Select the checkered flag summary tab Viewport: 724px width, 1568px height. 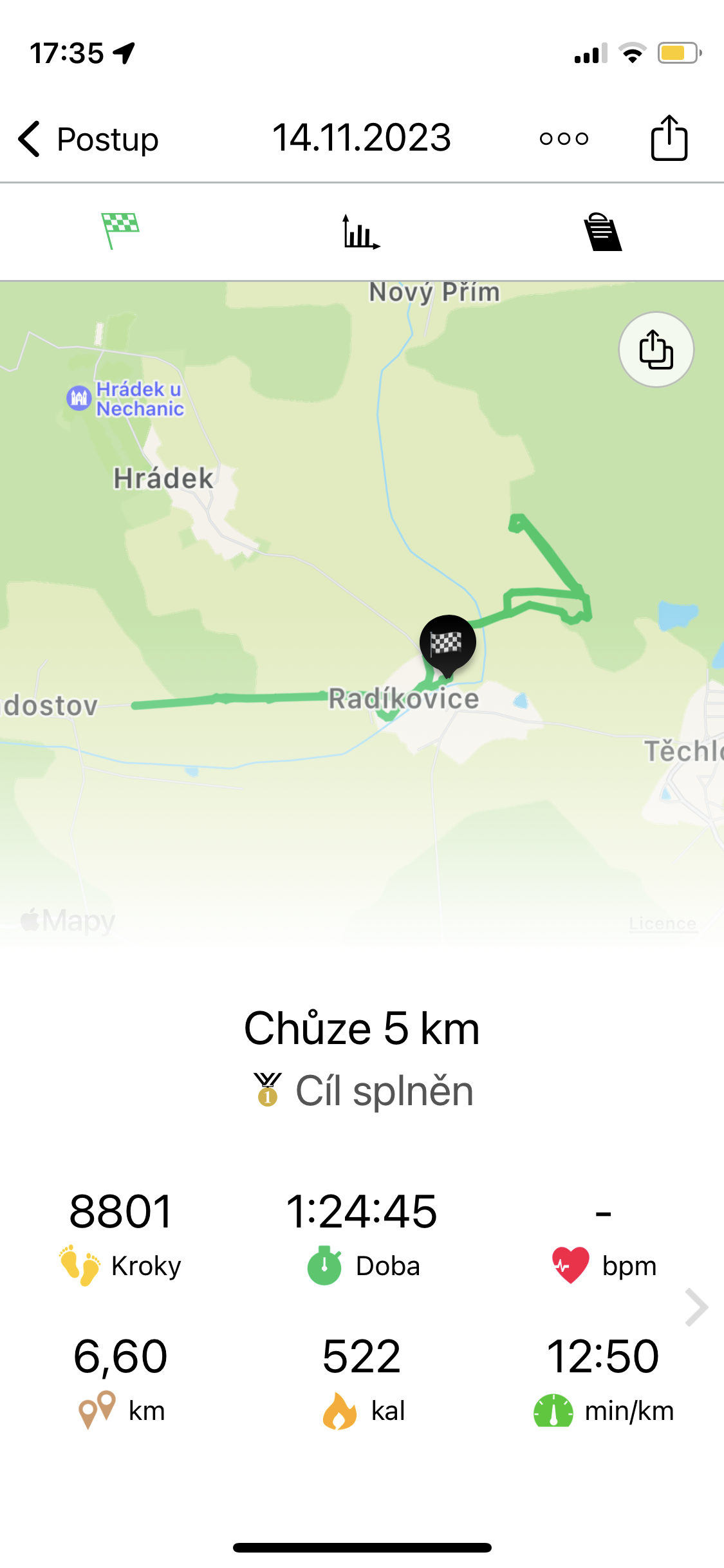click(120, 231)
